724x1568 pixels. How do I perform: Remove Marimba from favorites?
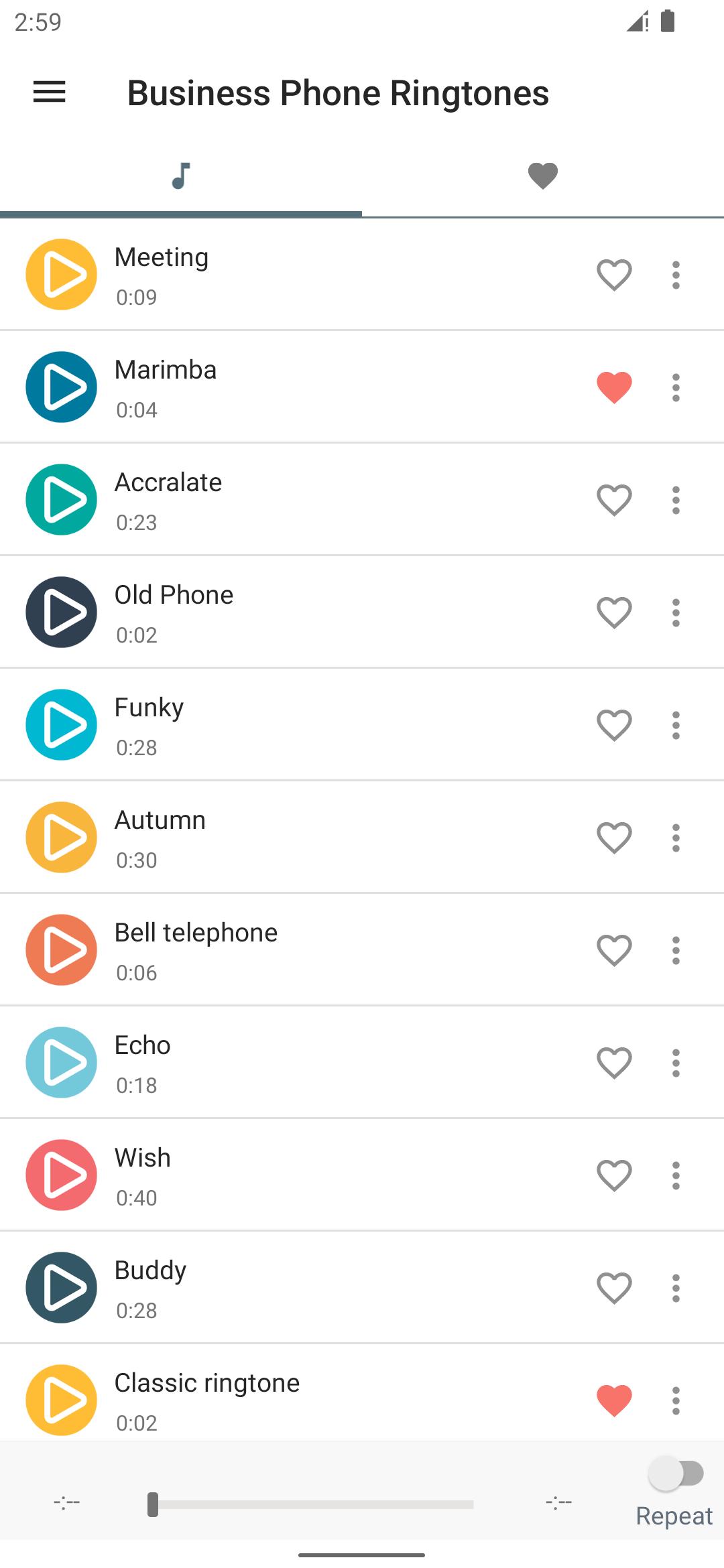(x=614, y=387)
